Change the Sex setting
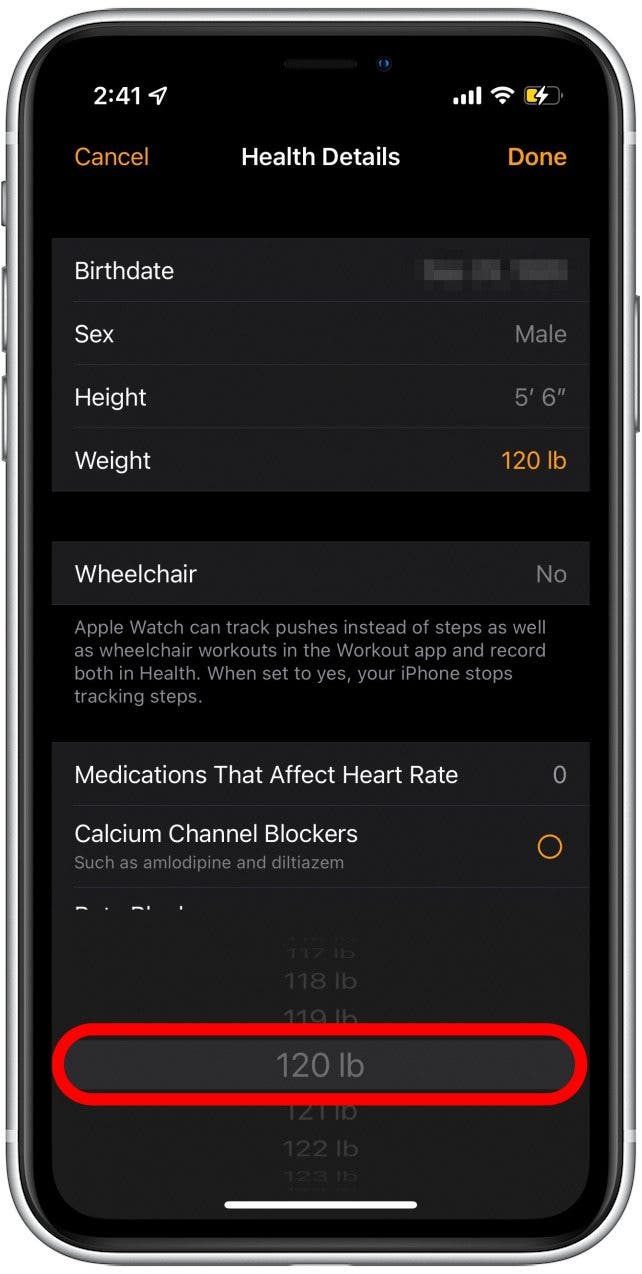The width and height of the screenshot is (642, 1274). coord(320,334)
